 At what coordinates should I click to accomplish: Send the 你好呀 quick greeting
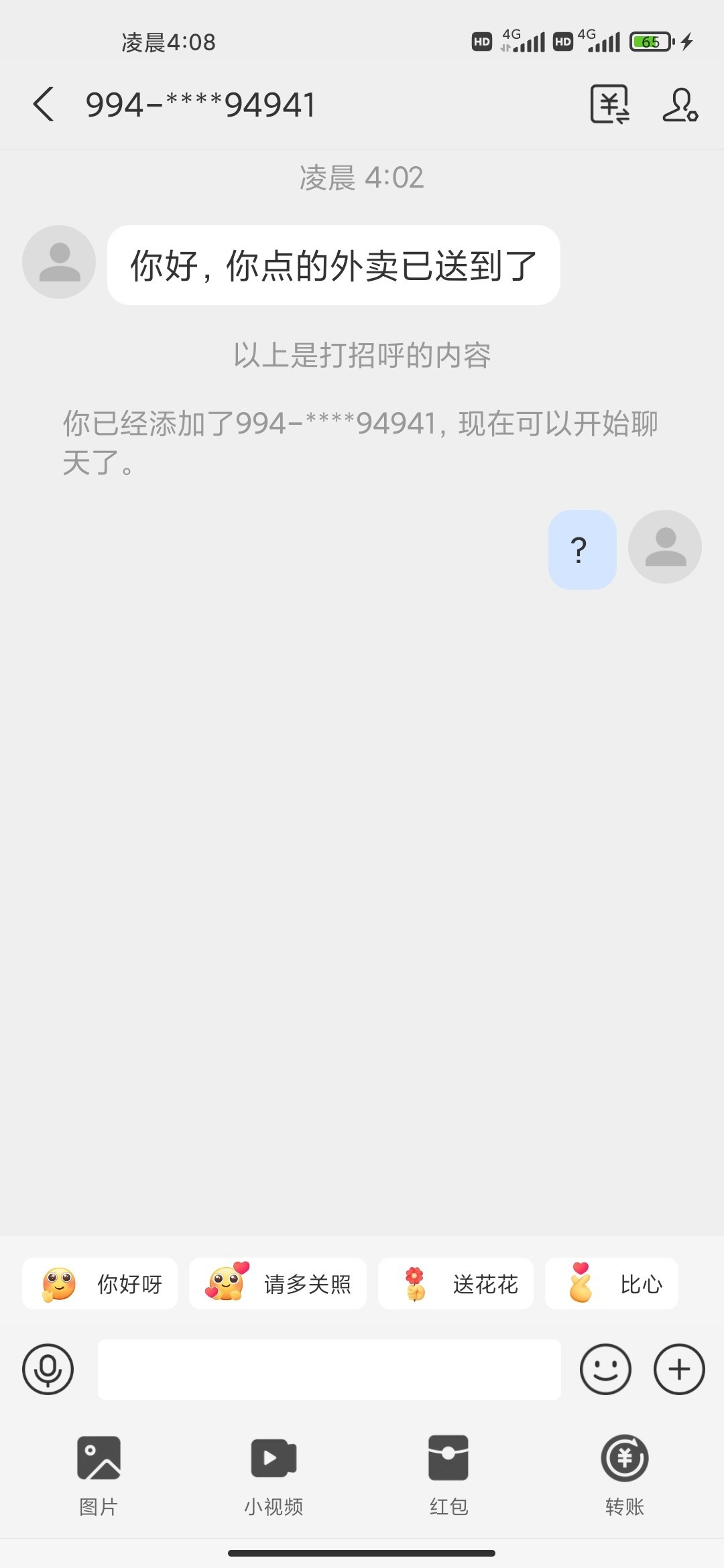[101, 1283]
